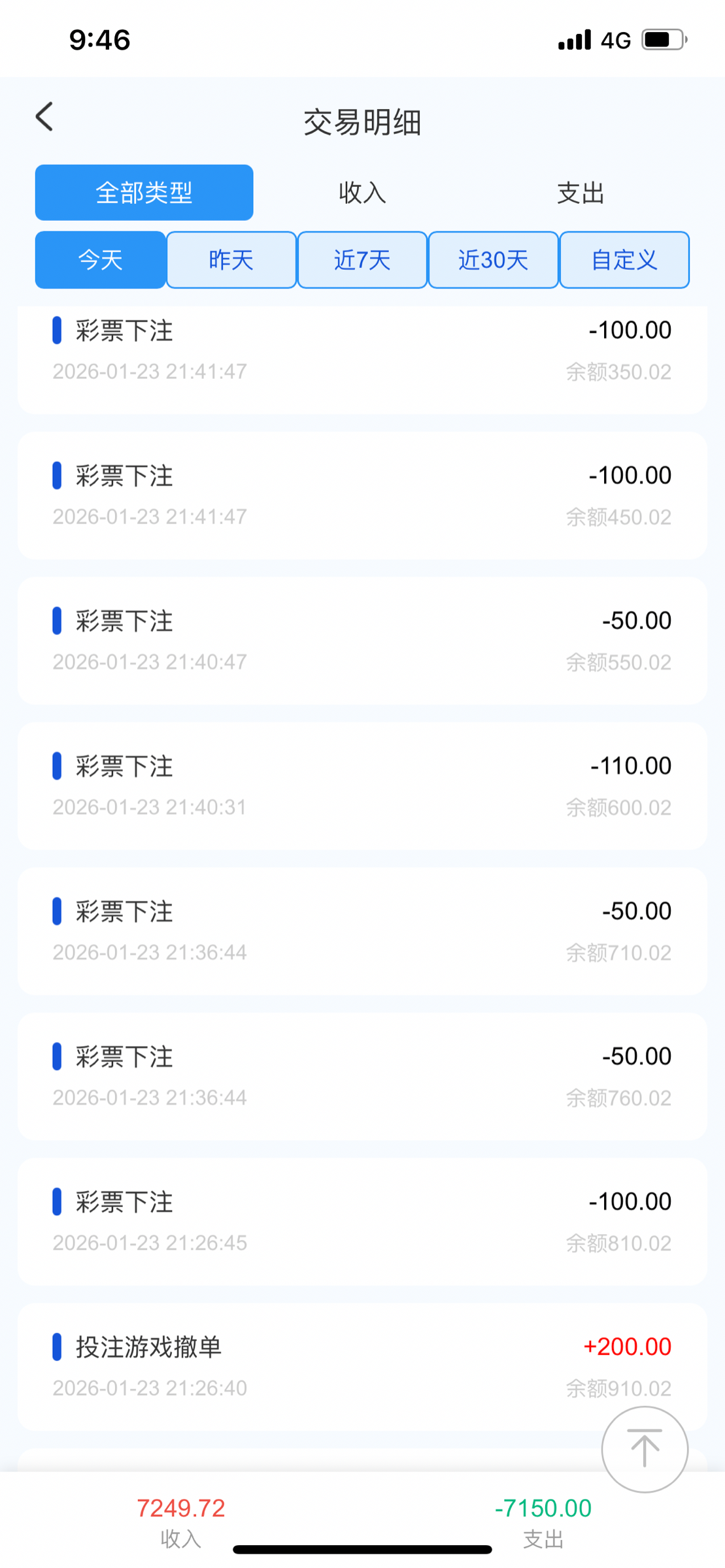Select the 全部类型 tab

point(144,193)
